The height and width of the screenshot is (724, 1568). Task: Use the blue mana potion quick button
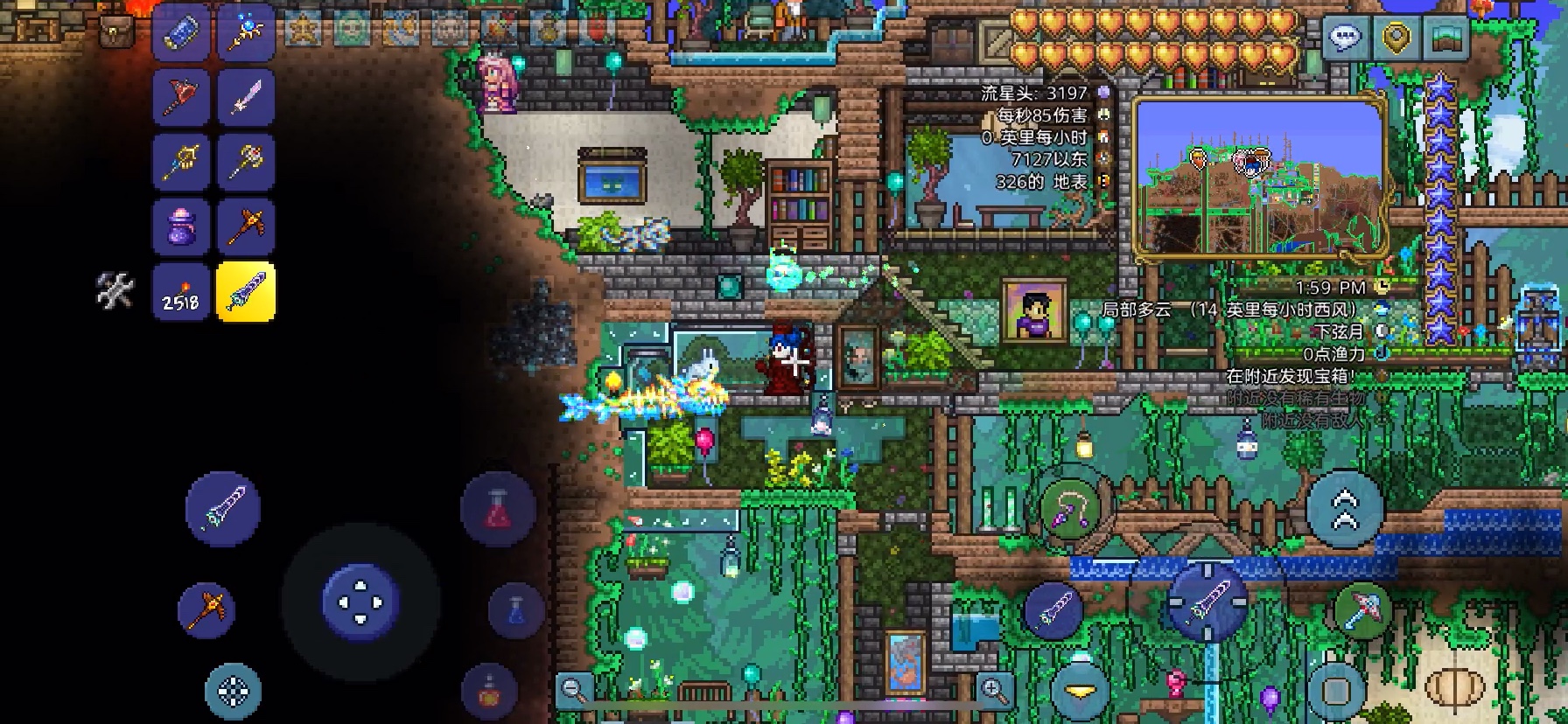click(517, 609)
